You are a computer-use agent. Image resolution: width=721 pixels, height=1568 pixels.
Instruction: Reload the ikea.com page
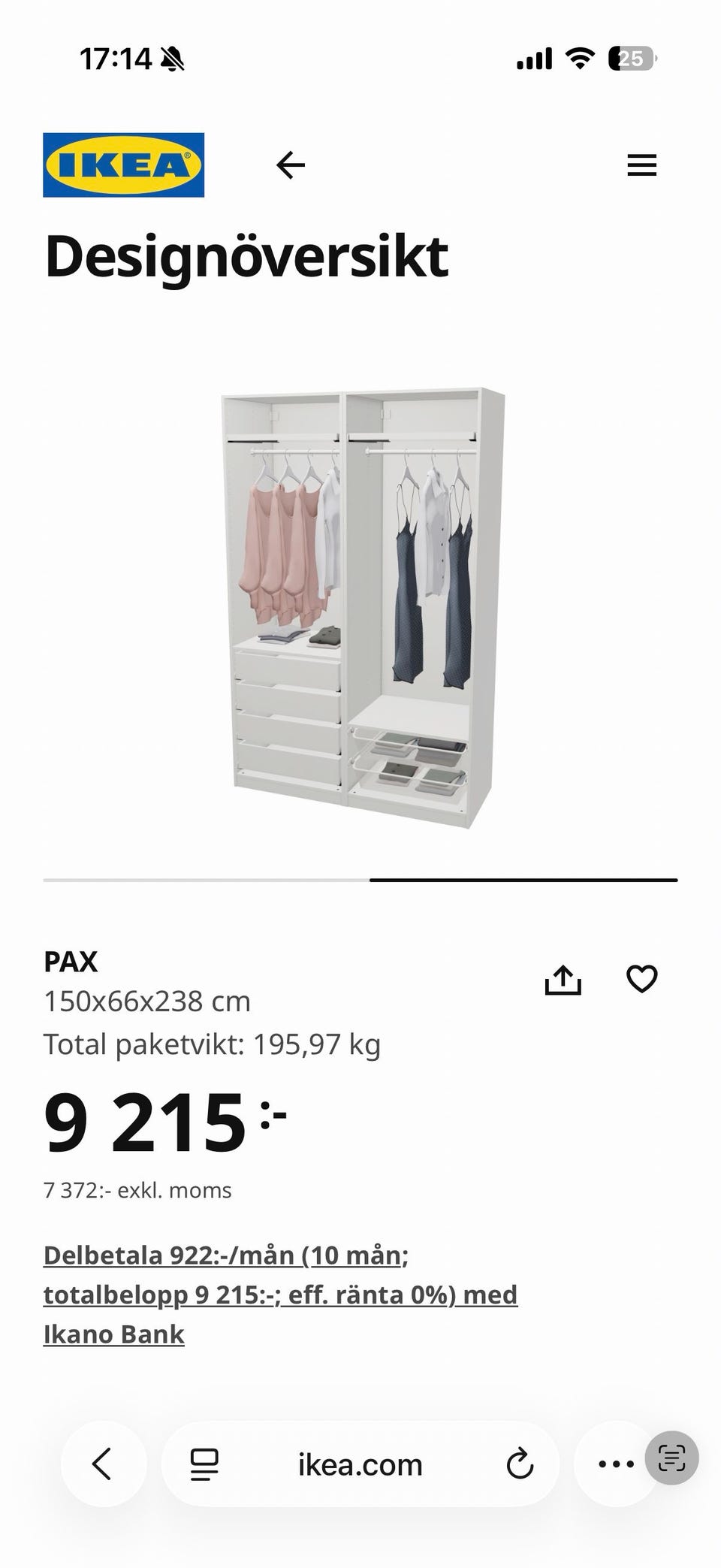pos(519,1464)
